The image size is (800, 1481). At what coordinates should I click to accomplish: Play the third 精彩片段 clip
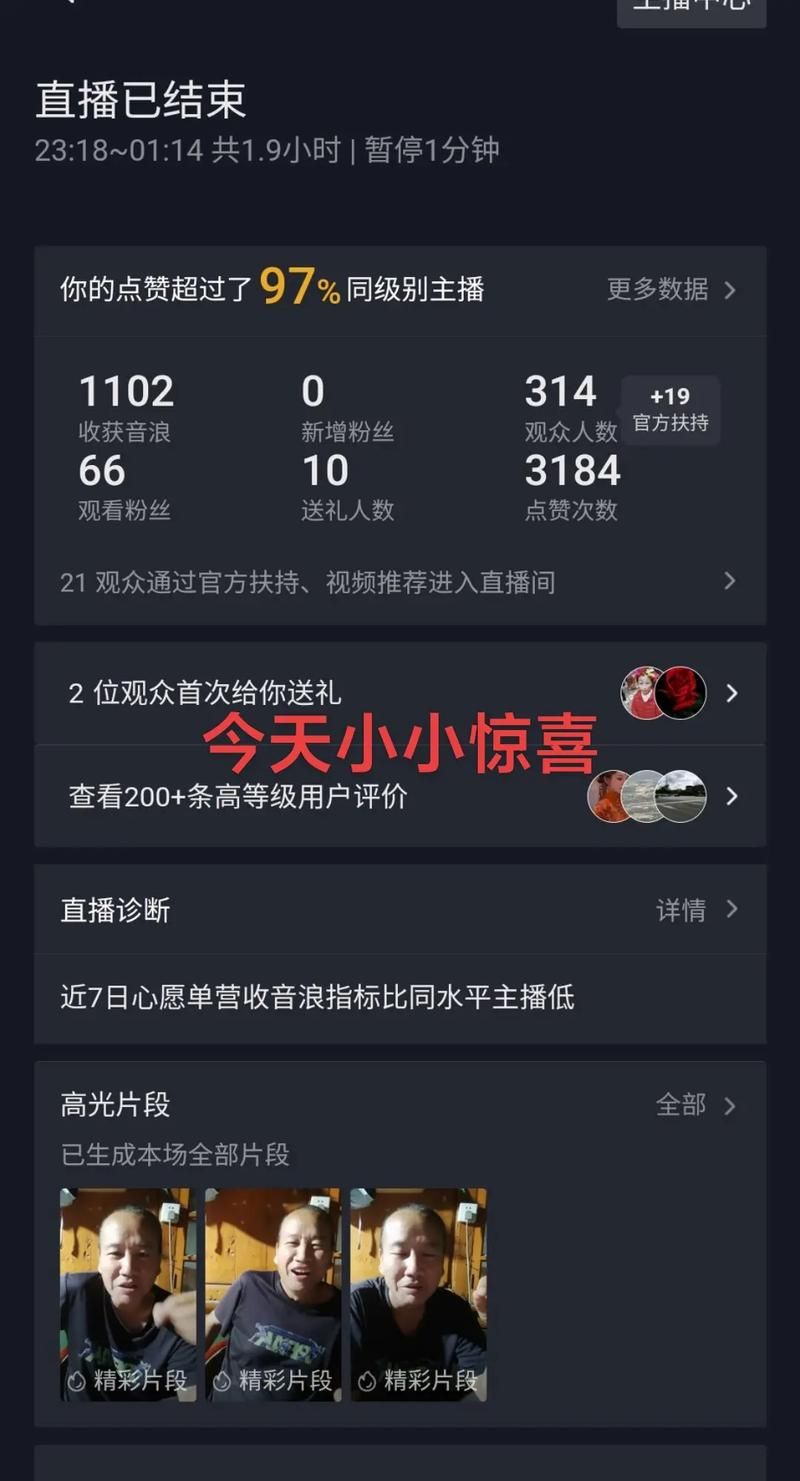coord(418,1294)
